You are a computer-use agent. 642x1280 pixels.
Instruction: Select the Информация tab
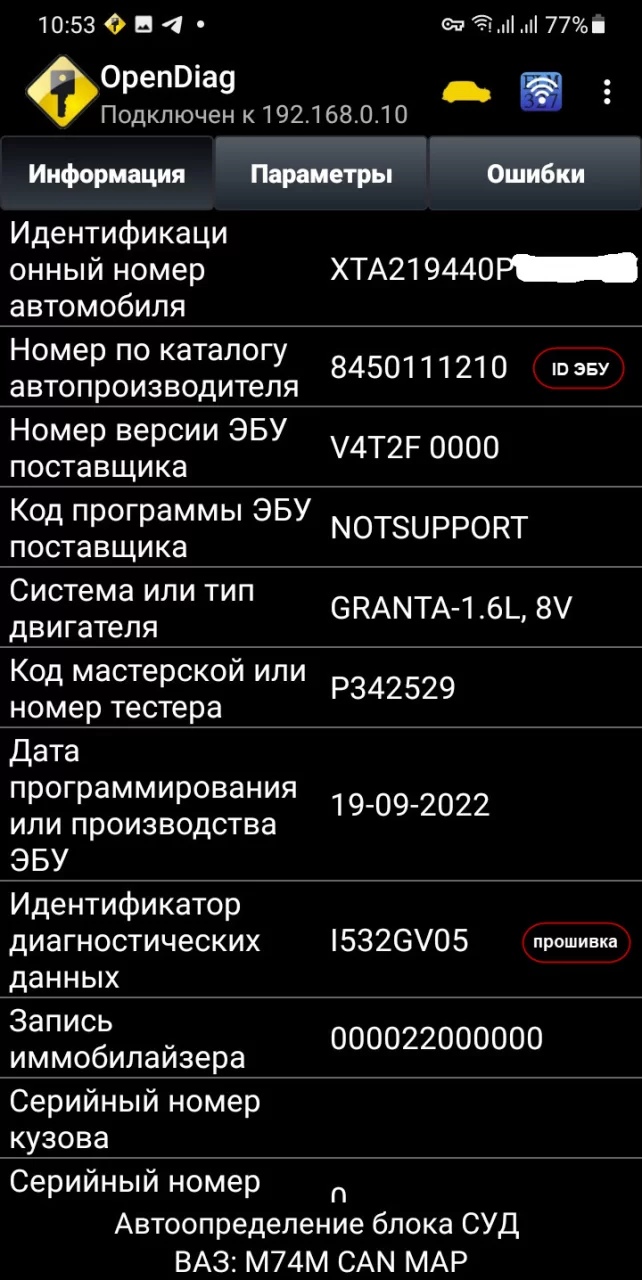pos(107,174)
